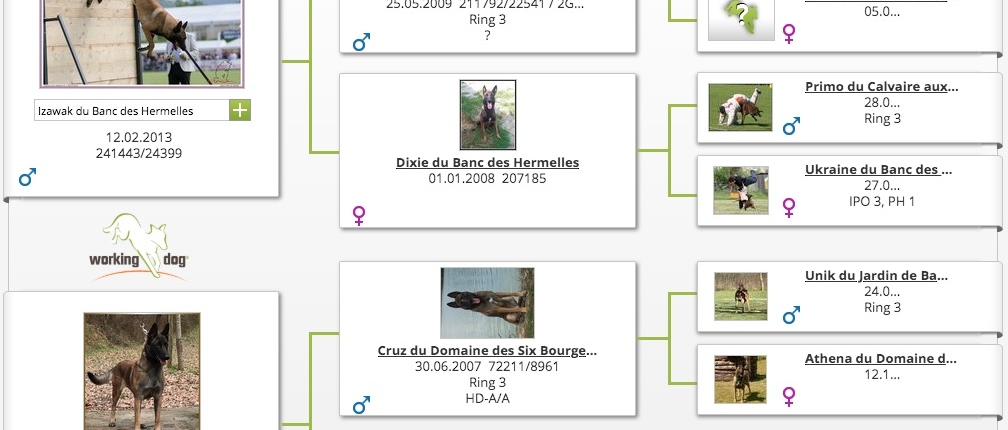This screenshot has width=1008, height=430.
Task: Open Dixie du Banc des Hermelles link
Action: click(x=488, y=162)
